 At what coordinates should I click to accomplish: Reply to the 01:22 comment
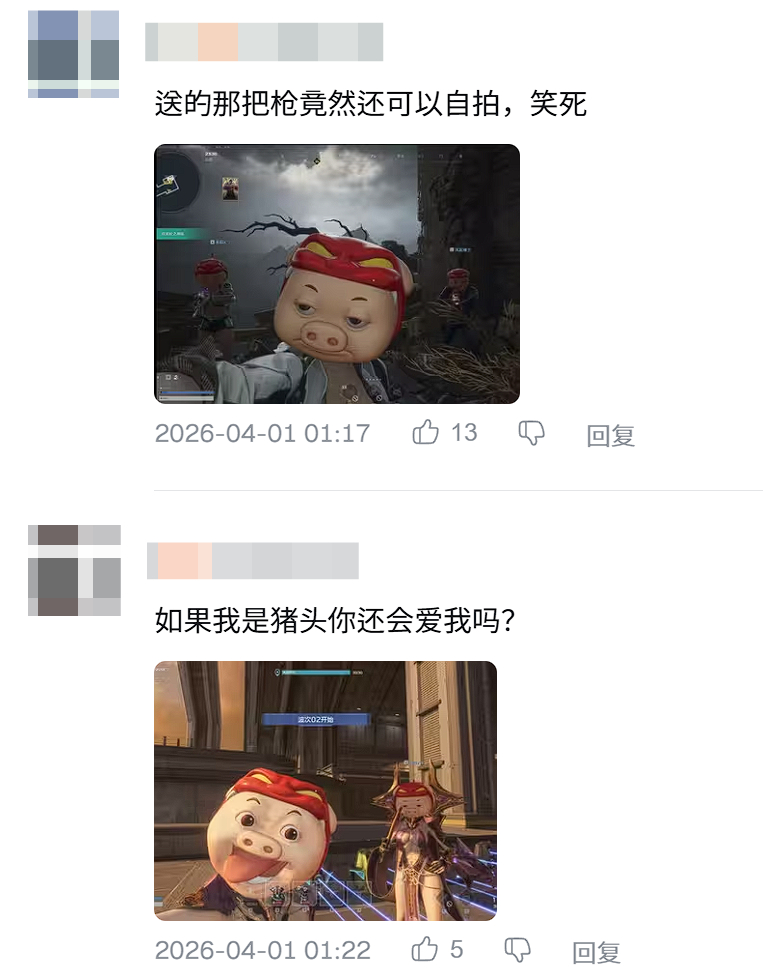pos(596,951)
